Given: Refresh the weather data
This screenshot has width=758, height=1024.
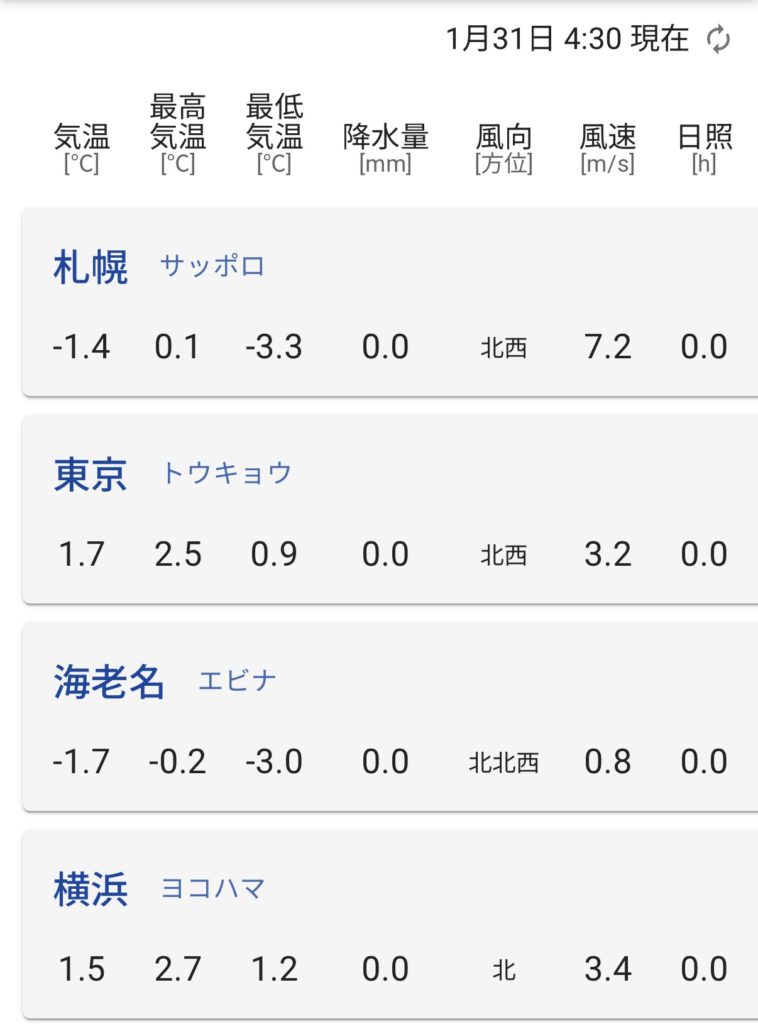Looking at the screenshot, I should [x=719, y=39].
